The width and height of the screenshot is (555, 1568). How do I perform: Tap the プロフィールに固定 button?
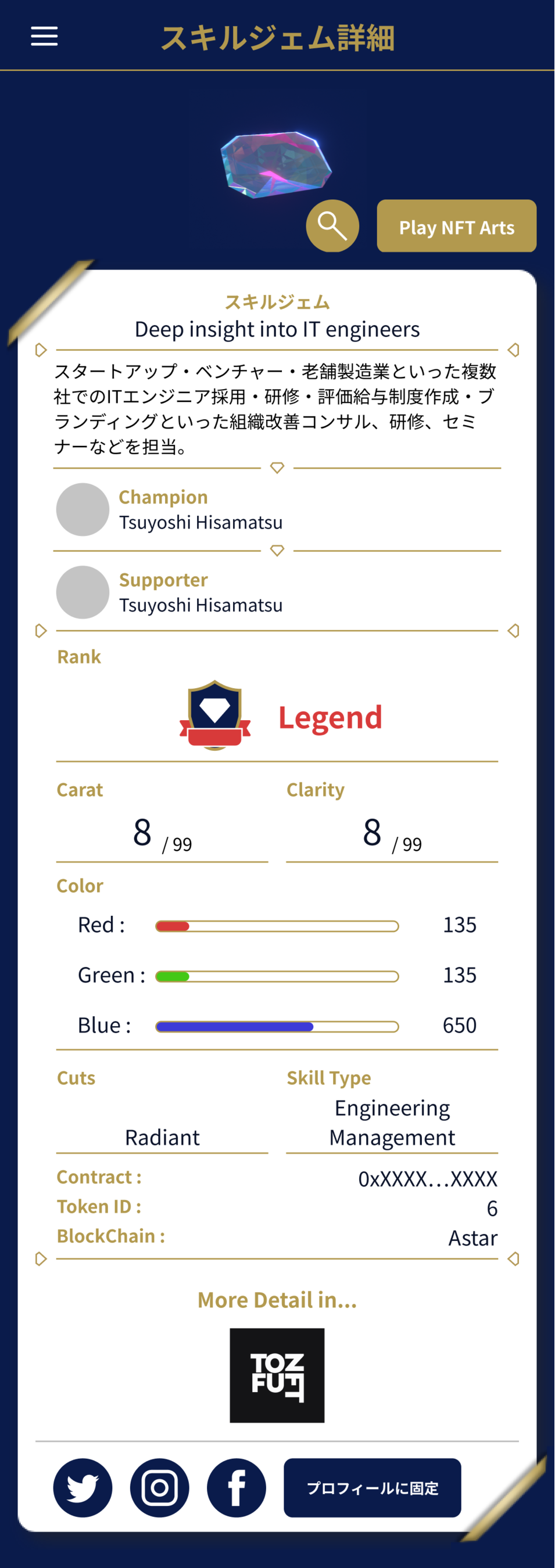tap(373, 1488)
